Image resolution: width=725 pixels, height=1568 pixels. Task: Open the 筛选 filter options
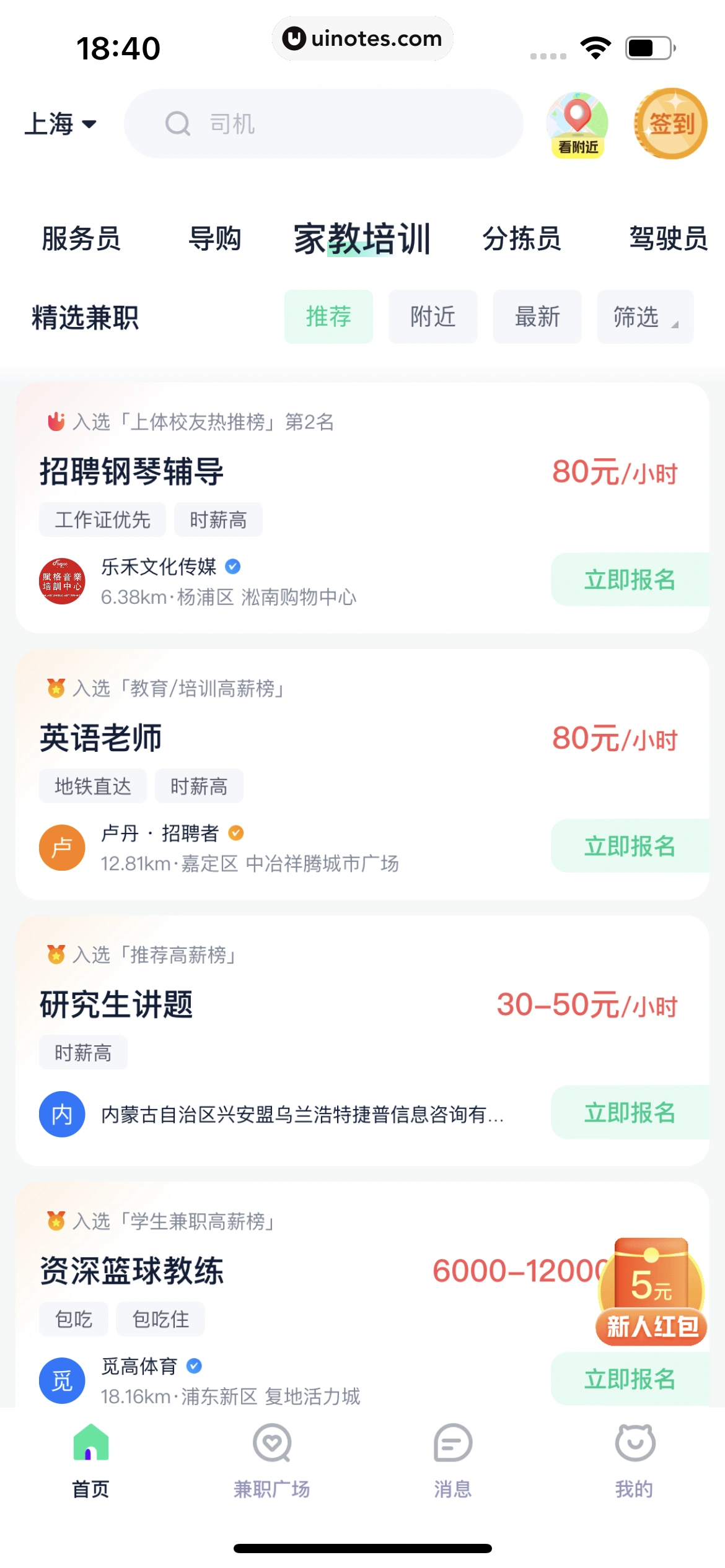pos(644,317)
